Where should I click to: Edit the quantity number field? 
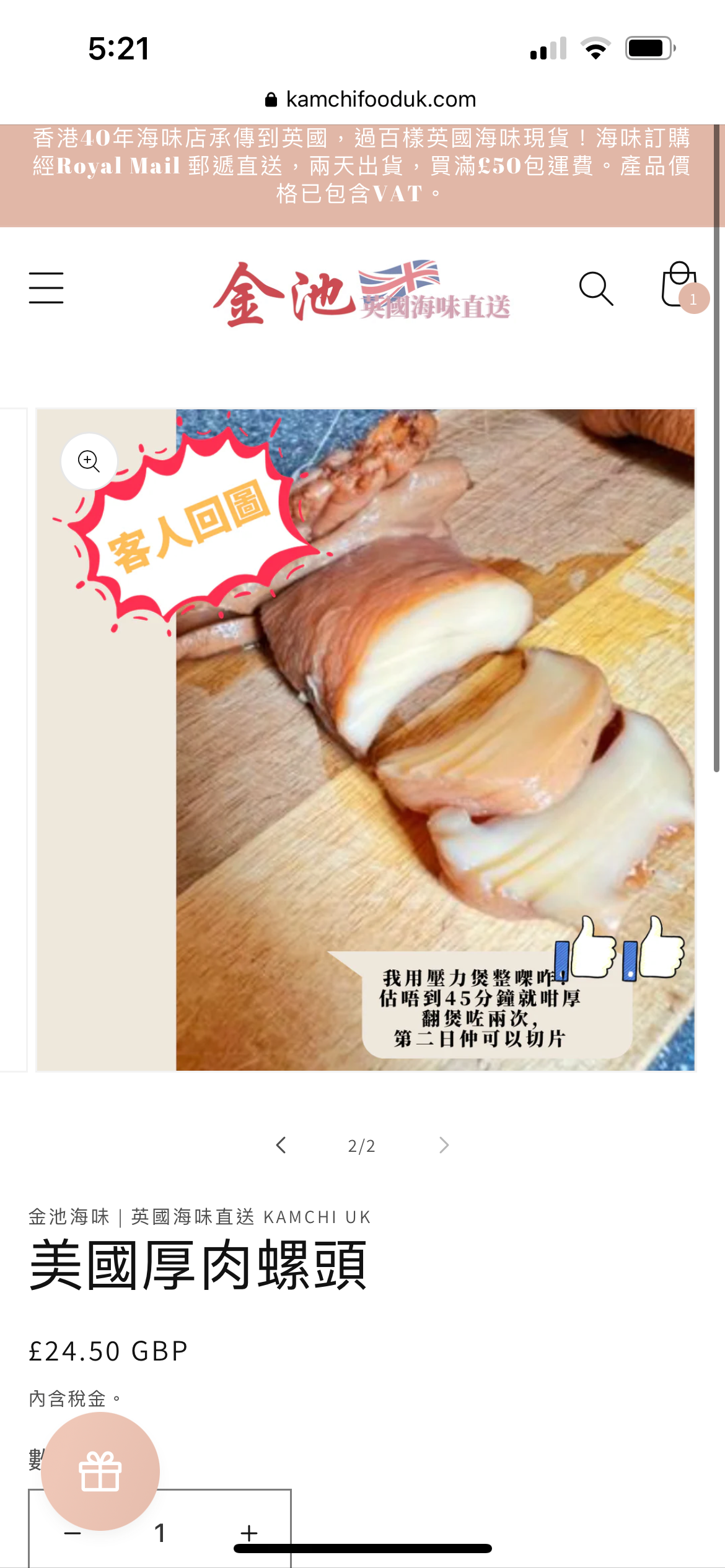[160, 1533]
